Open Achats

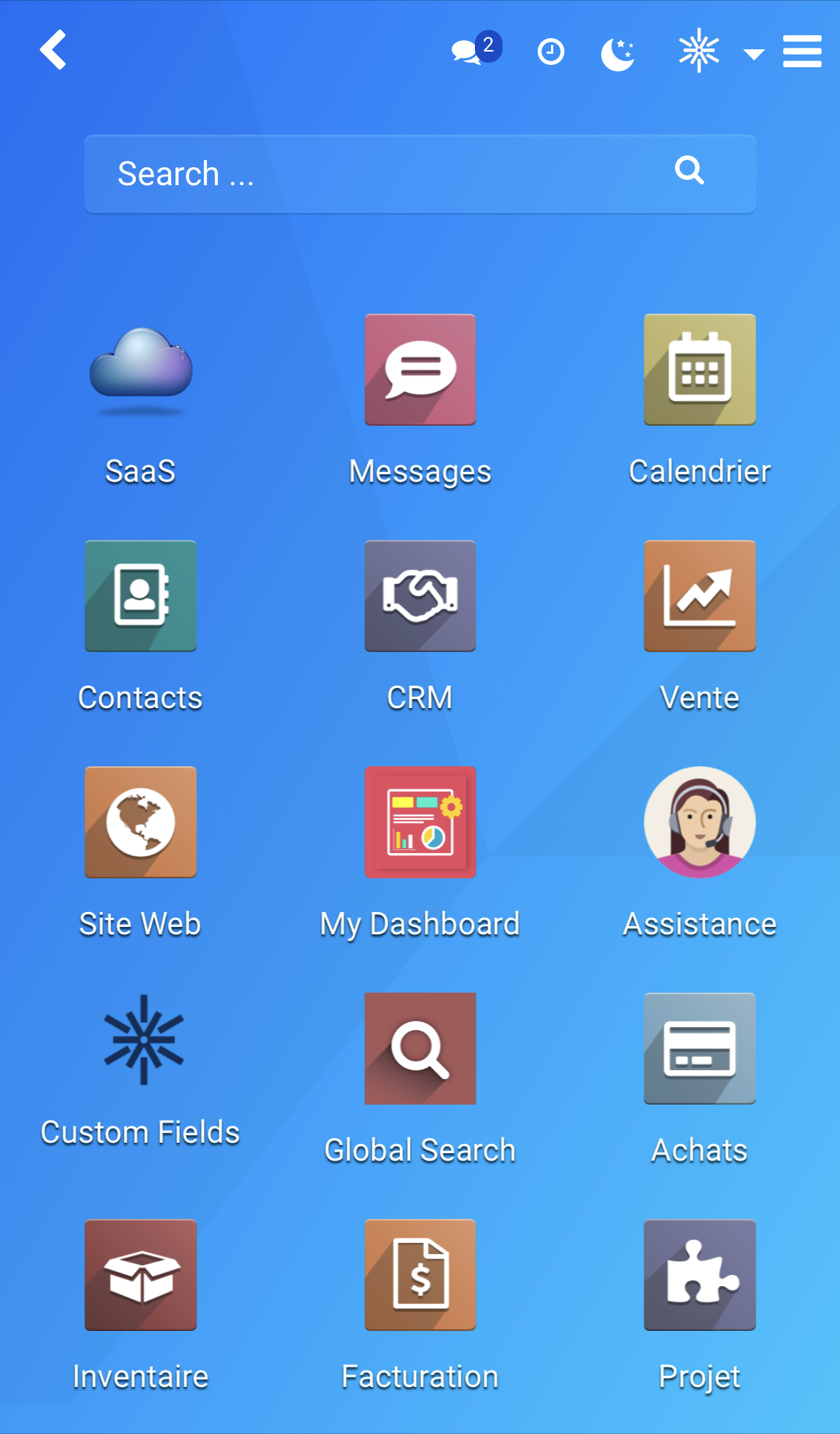click(x=700, y=1049)
